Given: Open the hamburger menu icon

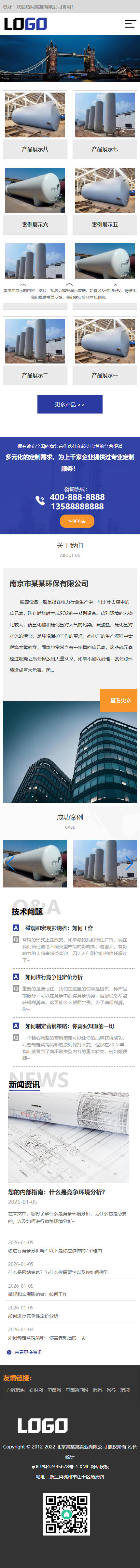Looking at the screenshot, I should point(130,24).
